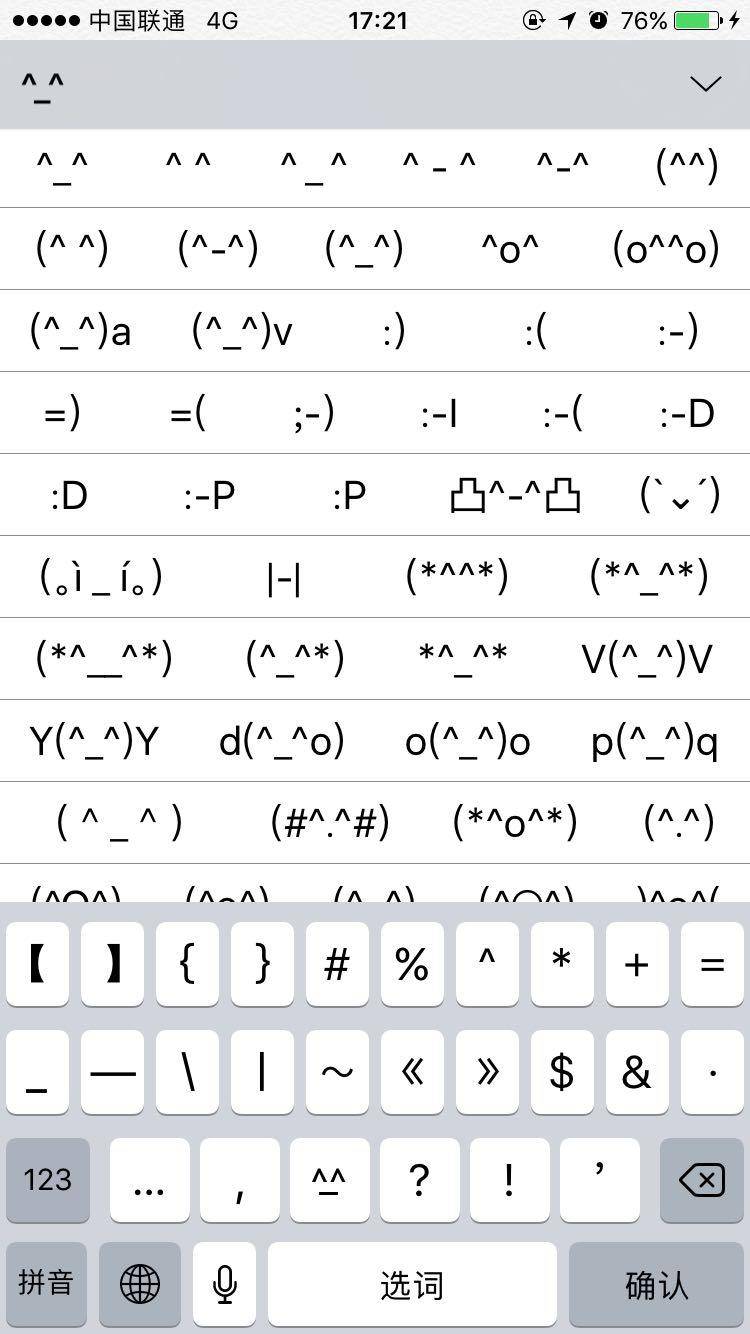
Task: Switch to 拼音 input mode
Action: [46, 1285]
